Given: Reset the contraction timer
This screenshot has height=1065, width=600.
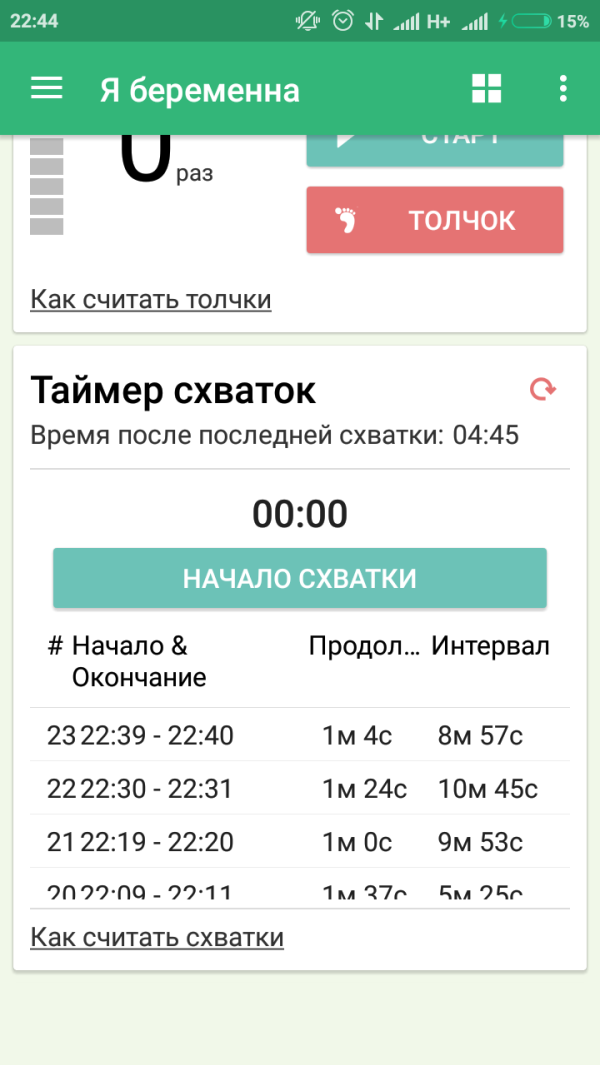Looking at the screenshot, I should (x=542, y=390).
